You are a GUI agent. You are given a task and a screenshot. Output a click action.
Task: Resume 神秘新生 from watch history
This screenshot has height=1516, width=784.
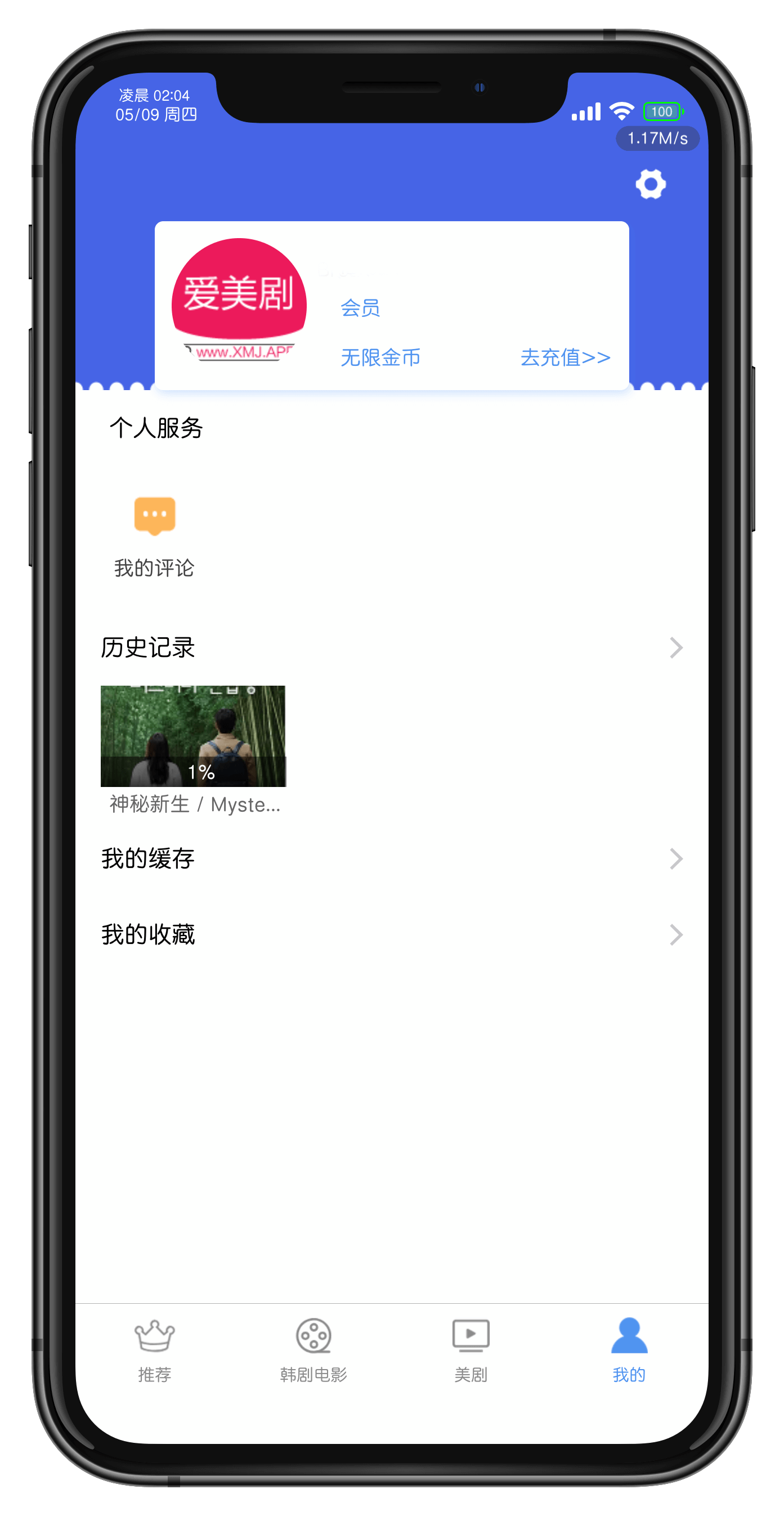[194, 736]
